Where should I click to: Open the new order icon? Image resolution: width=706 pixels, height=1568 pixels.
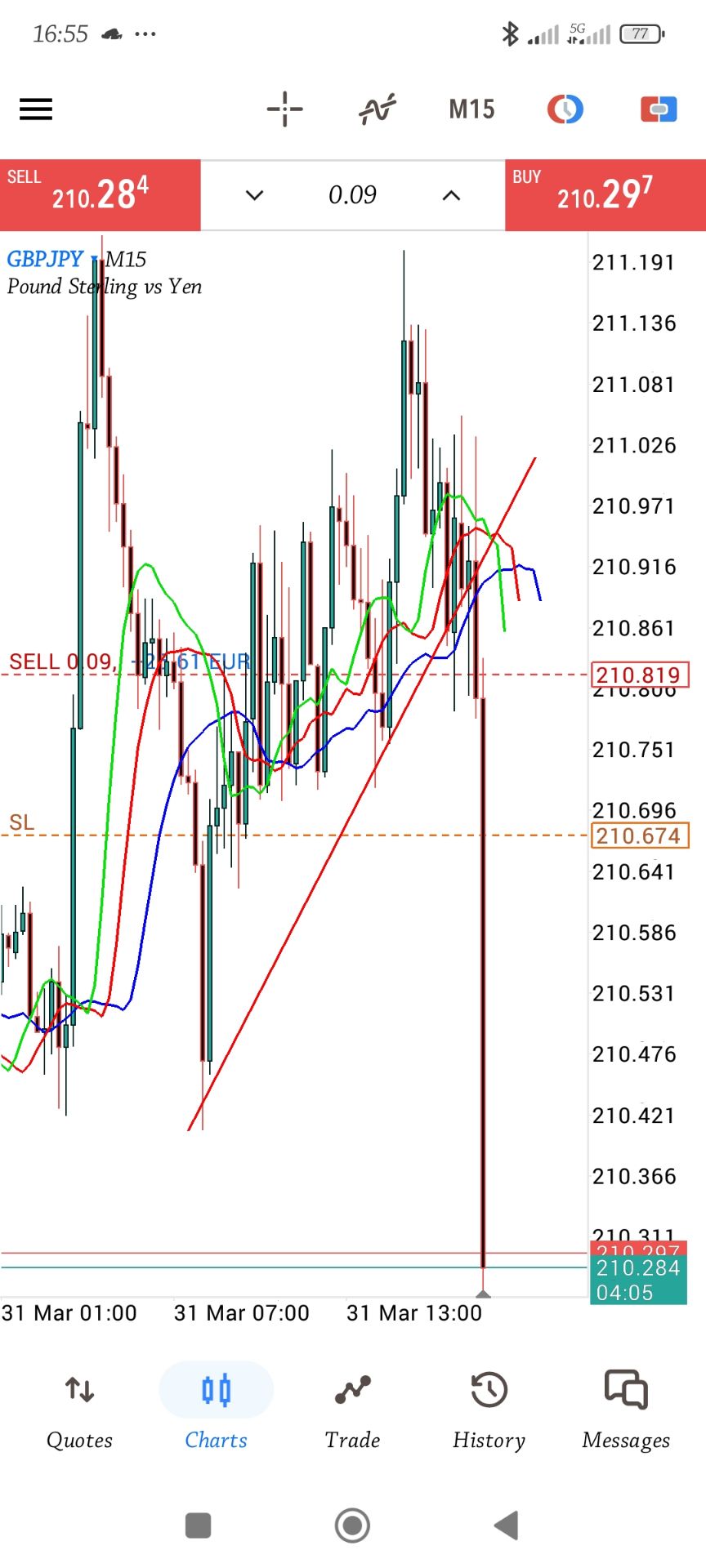click(659, 109)
